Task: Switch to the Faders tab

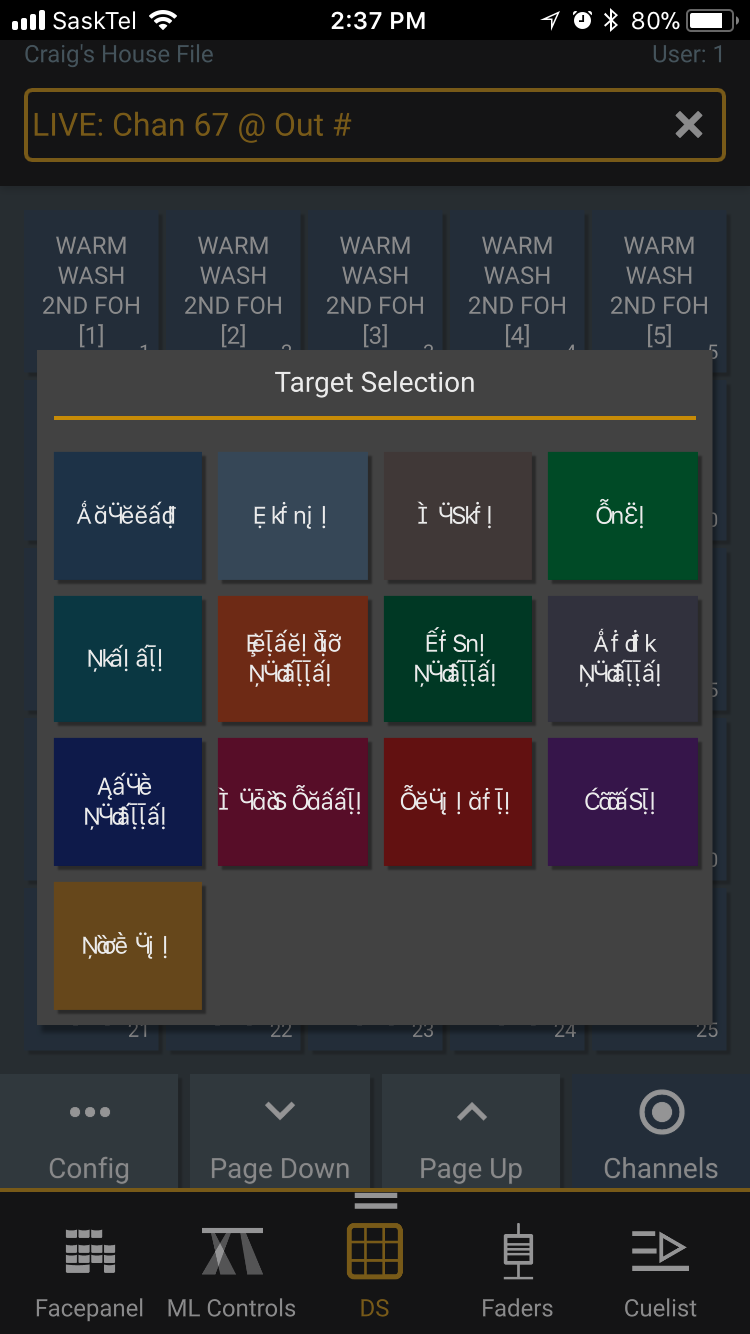Action: (x=517, y=1272)
